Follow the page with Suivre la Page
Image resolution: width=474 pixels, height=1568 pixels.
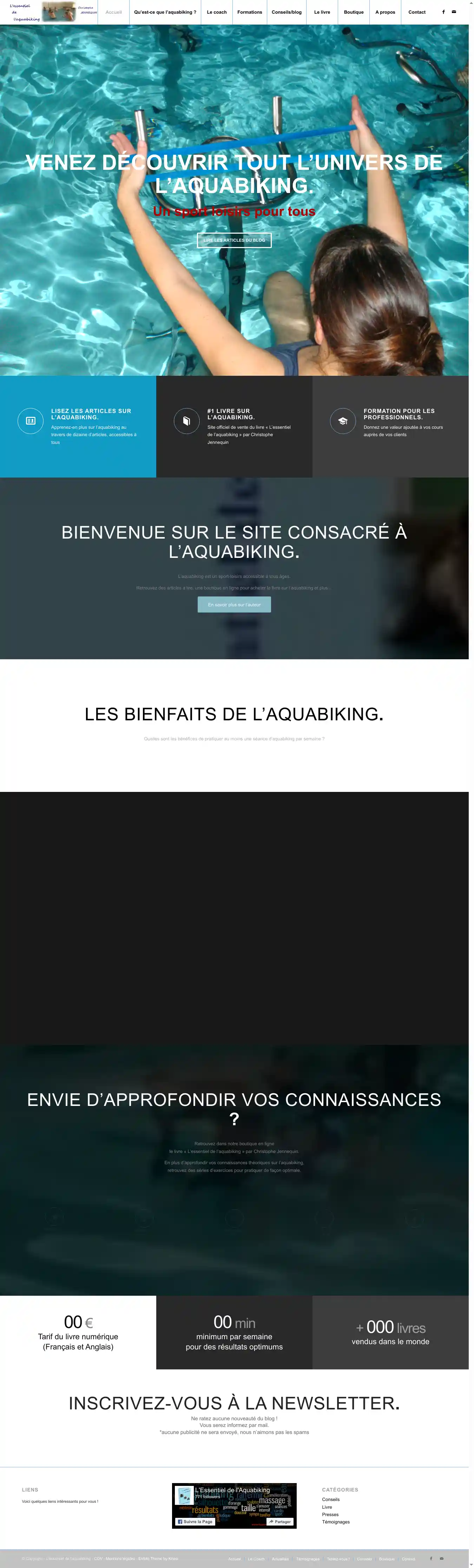(x=195, y=1521)
